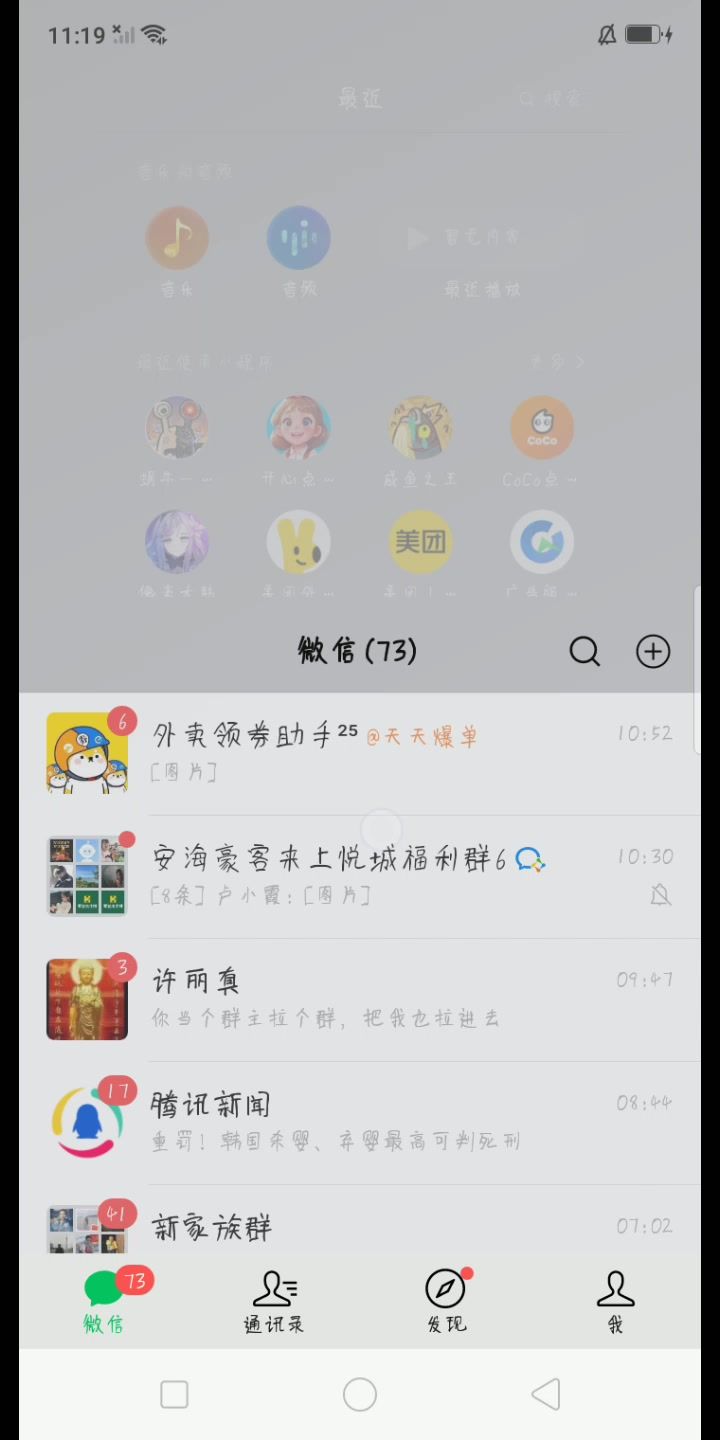Open the 音频 shortcut
This screenshot has width=720, height=1440.
298,238
